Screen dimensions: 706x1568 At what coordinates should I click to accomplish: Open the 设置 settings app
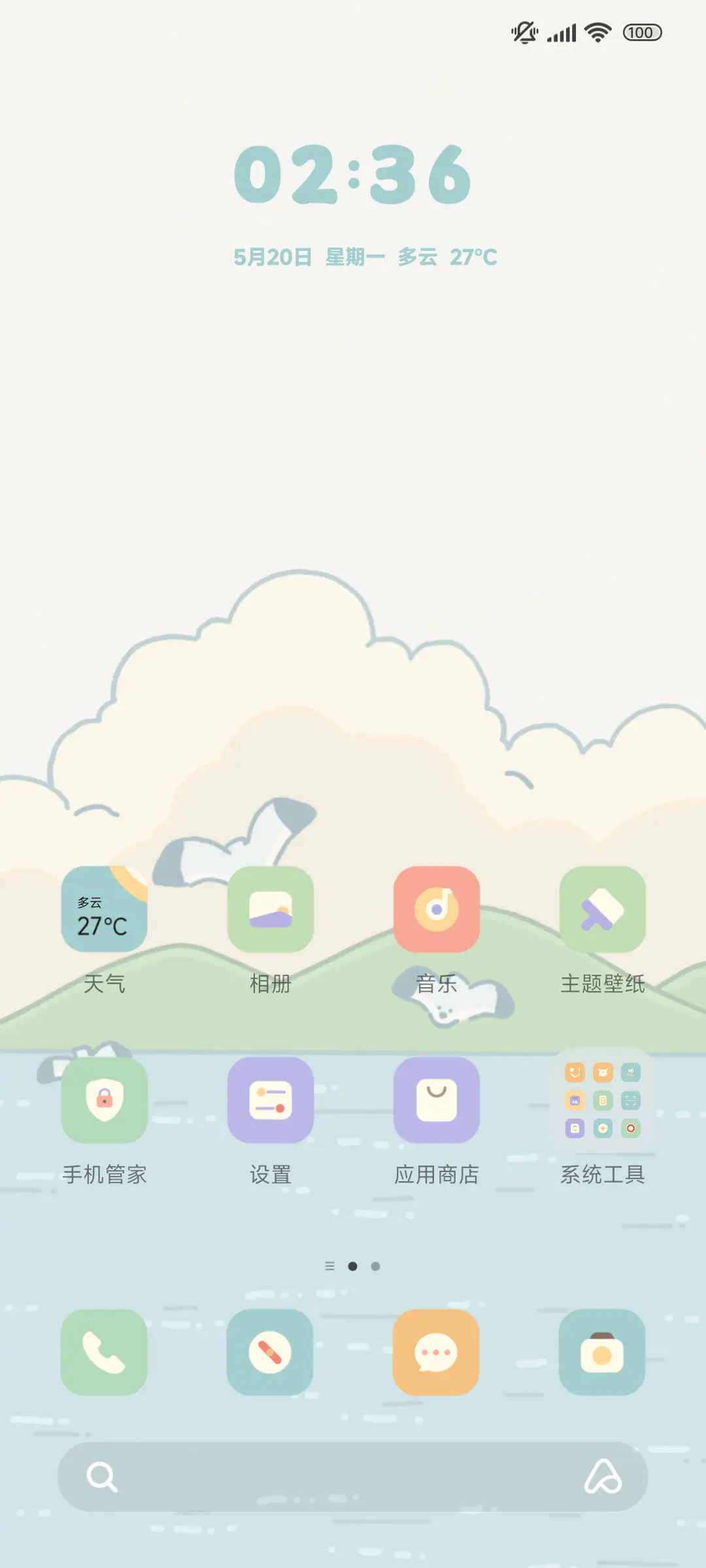pos(271,1102)
